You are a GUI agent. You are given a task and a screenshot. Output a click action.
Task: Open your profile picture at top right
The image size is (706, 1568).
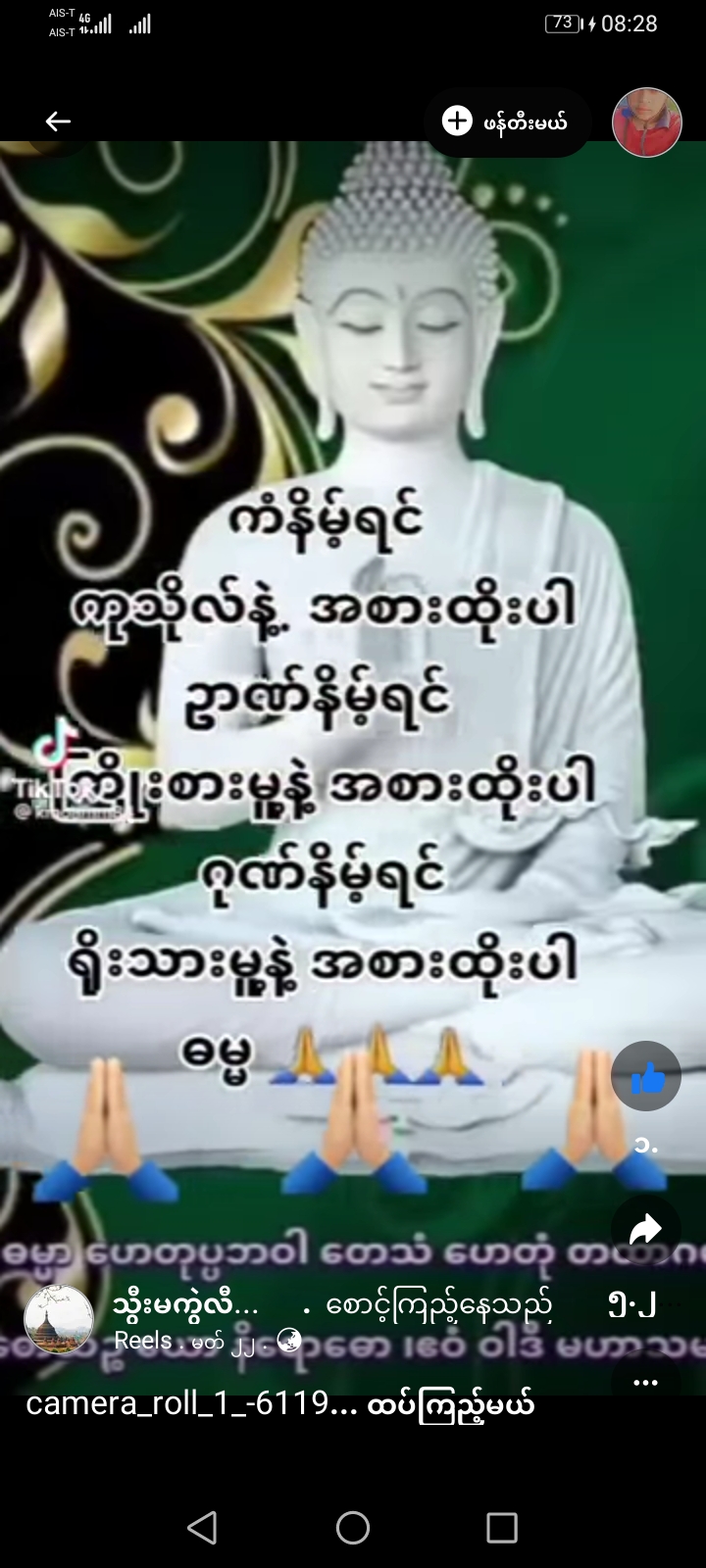pos(646,122)
